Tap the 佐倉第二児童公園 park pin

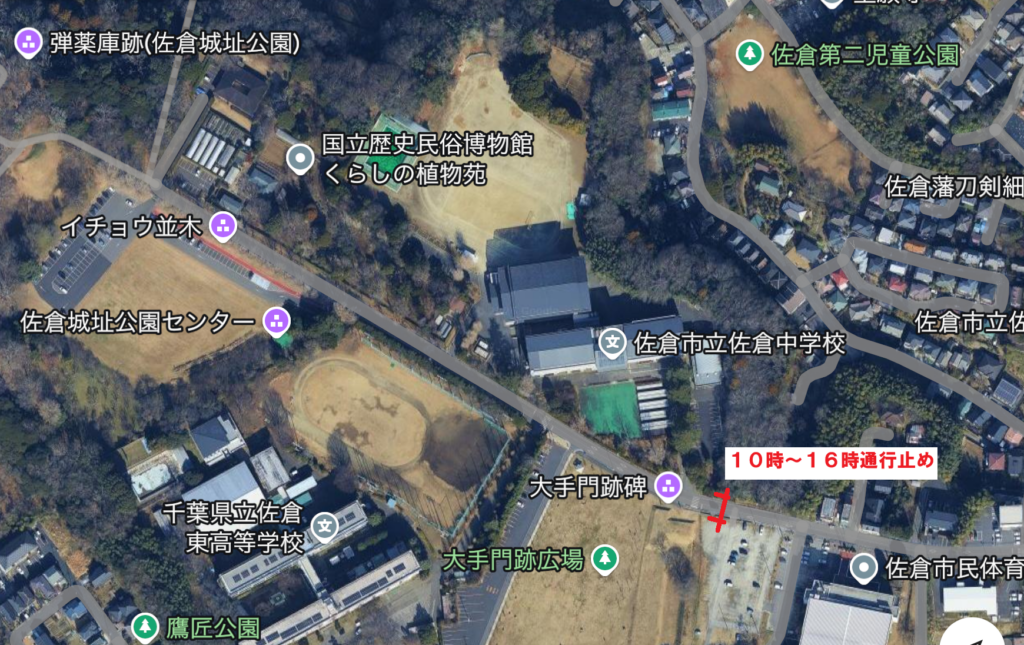coord(749,54)
